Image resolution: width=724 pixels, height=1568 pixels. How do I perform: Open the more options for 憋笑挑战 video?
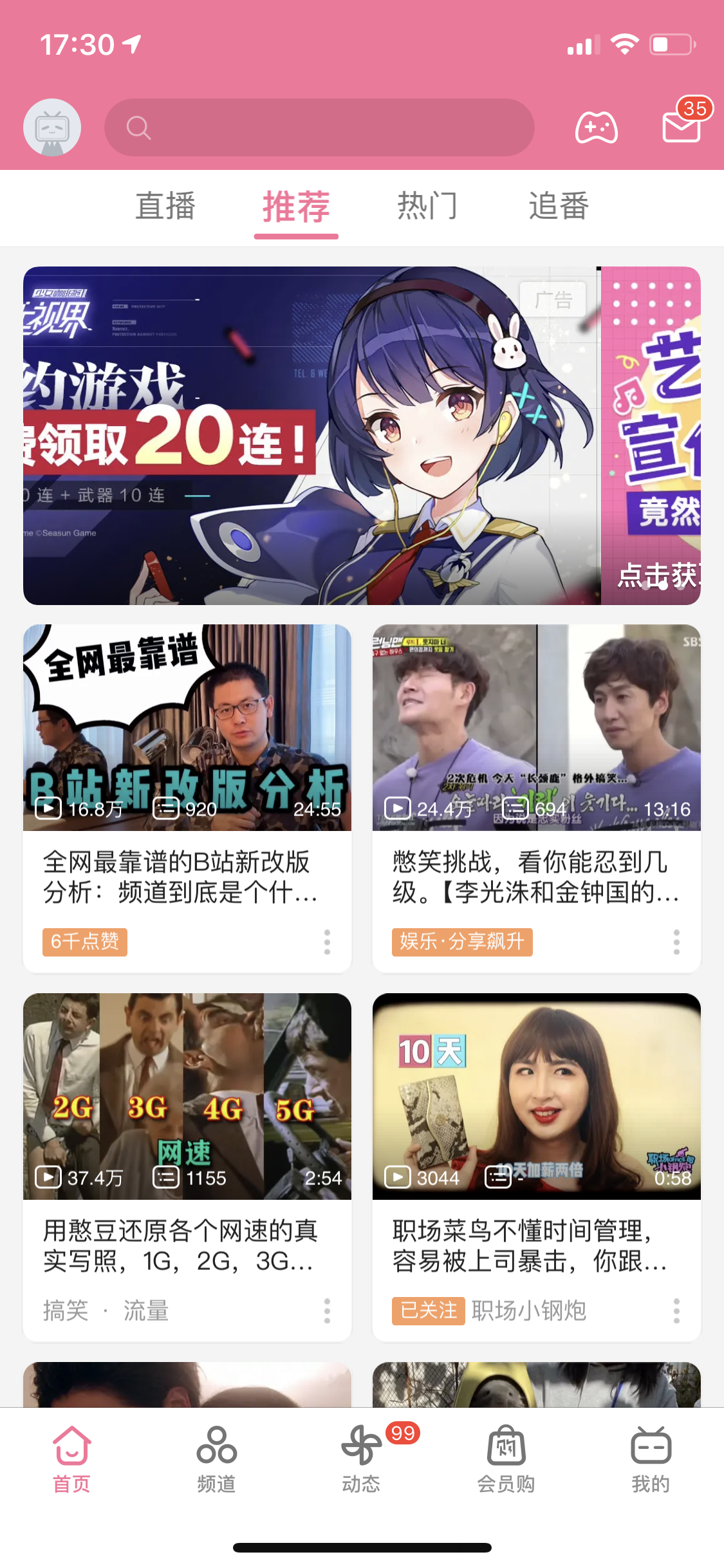(x=676, y=942)
